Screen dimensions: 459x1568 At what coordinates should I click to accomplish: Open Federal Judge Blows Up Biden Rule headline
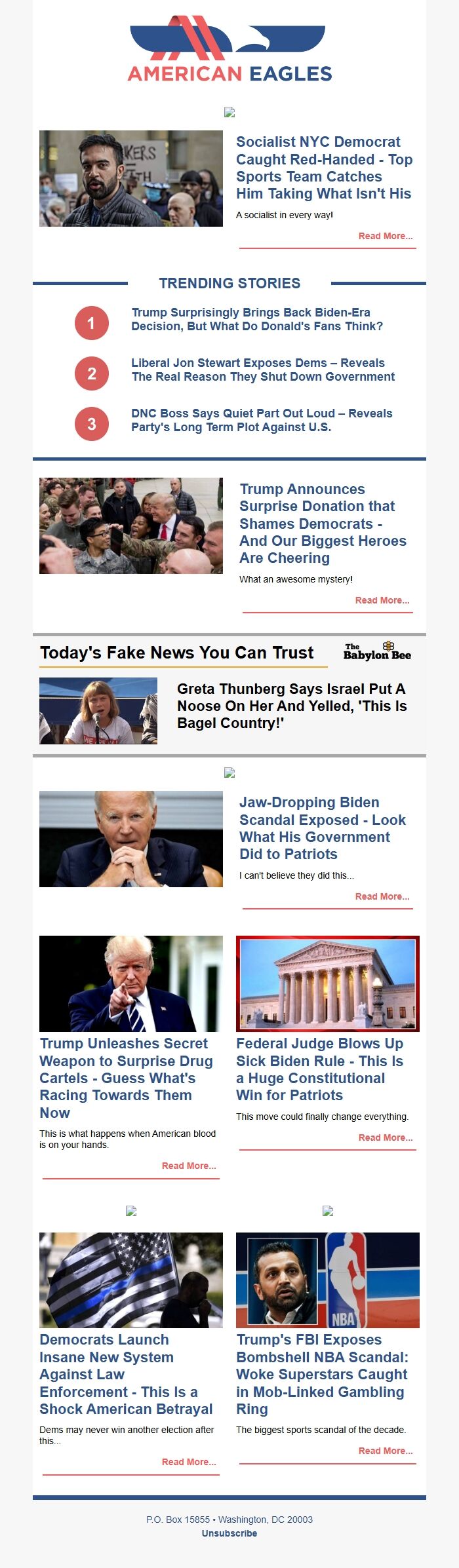click(x=319, y=1069)
